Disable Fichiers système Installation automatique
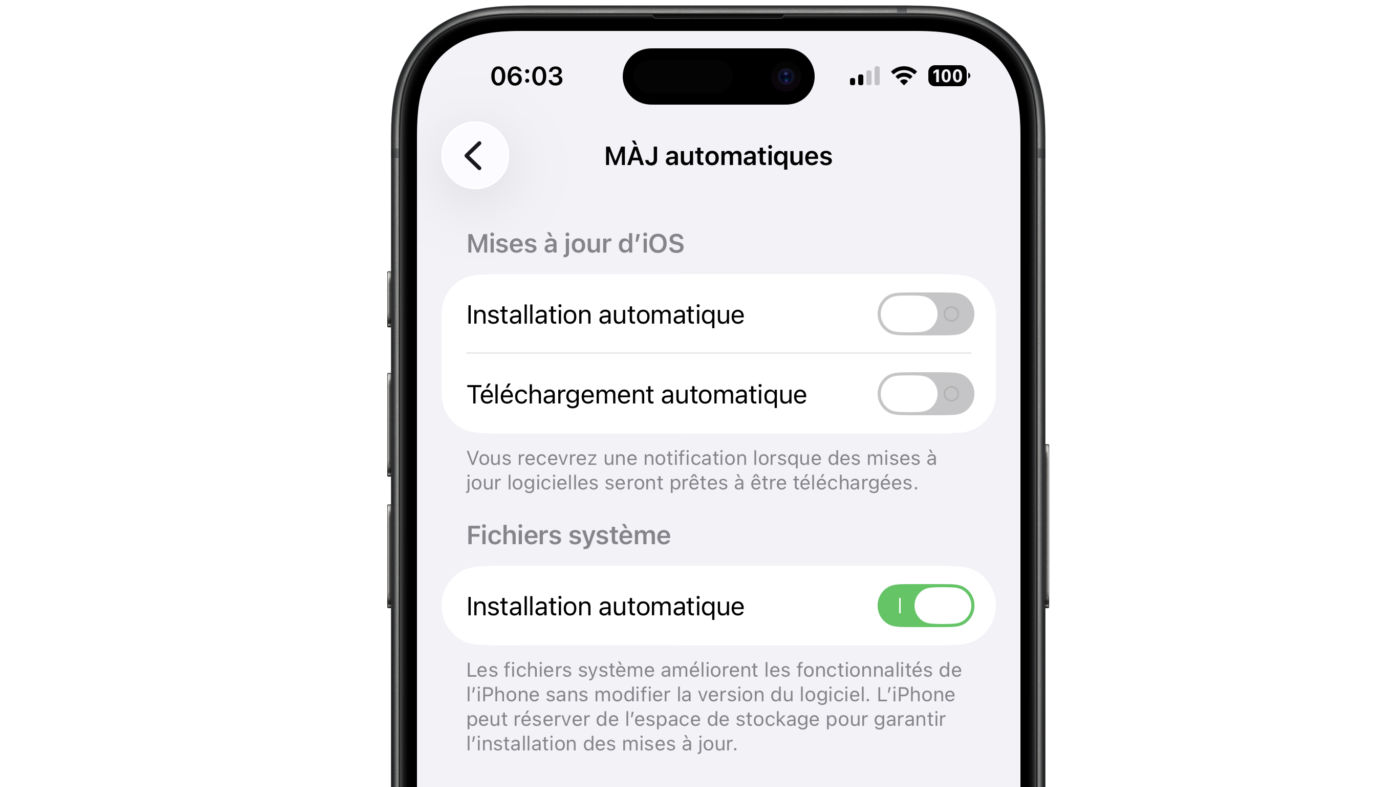Screen dimensions: 1400x787 tap(925, 606)
